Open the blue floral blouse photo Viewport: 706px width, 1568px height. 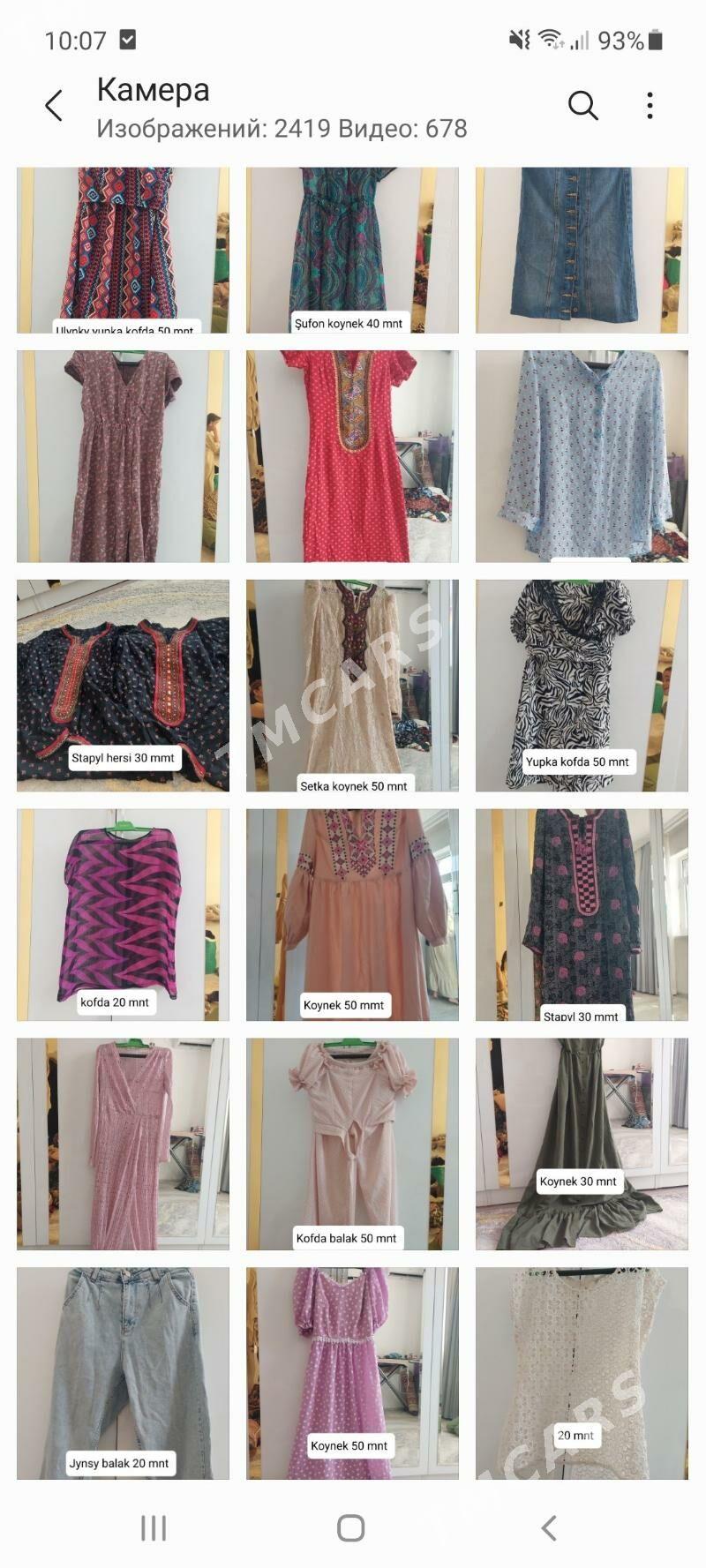pos(582,456)
